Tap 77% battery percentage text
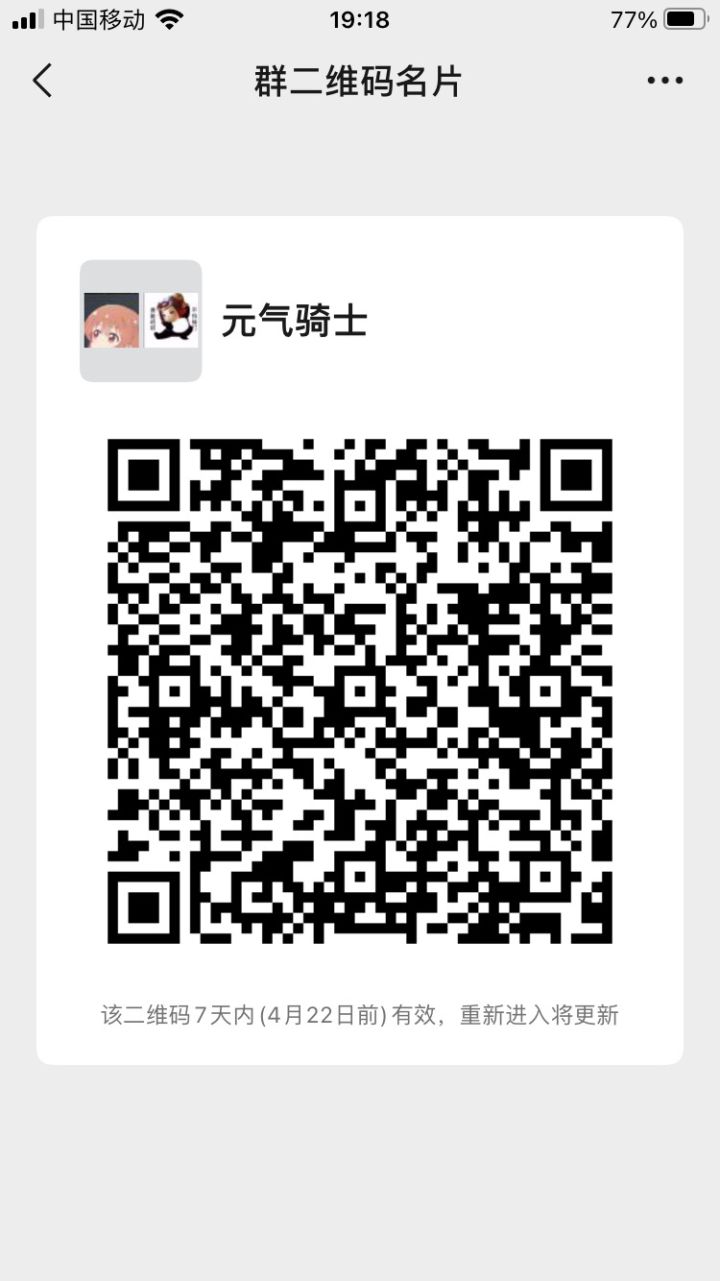720x1281 pixels. (x=631, y=19)
